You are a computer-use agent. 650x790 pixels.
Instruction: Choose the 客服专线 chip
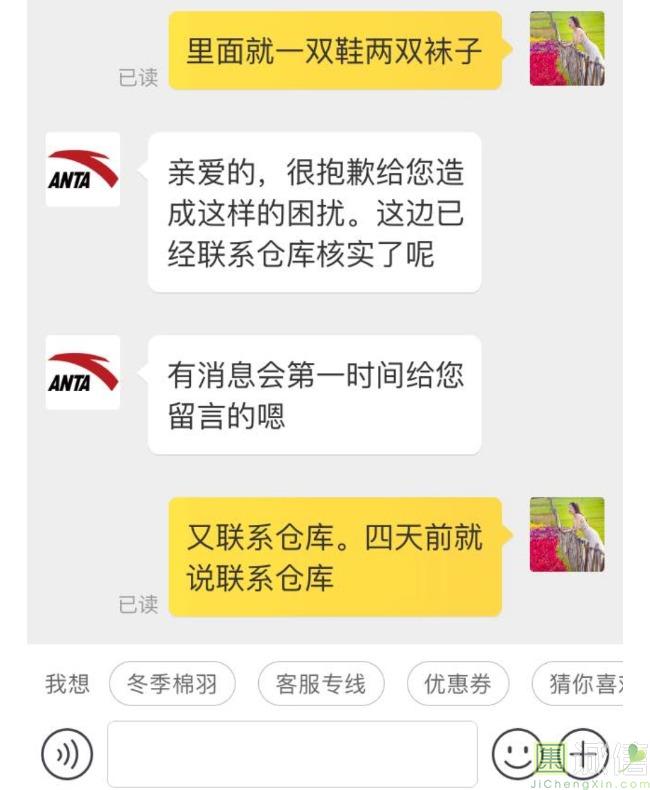tap(320, 685)
